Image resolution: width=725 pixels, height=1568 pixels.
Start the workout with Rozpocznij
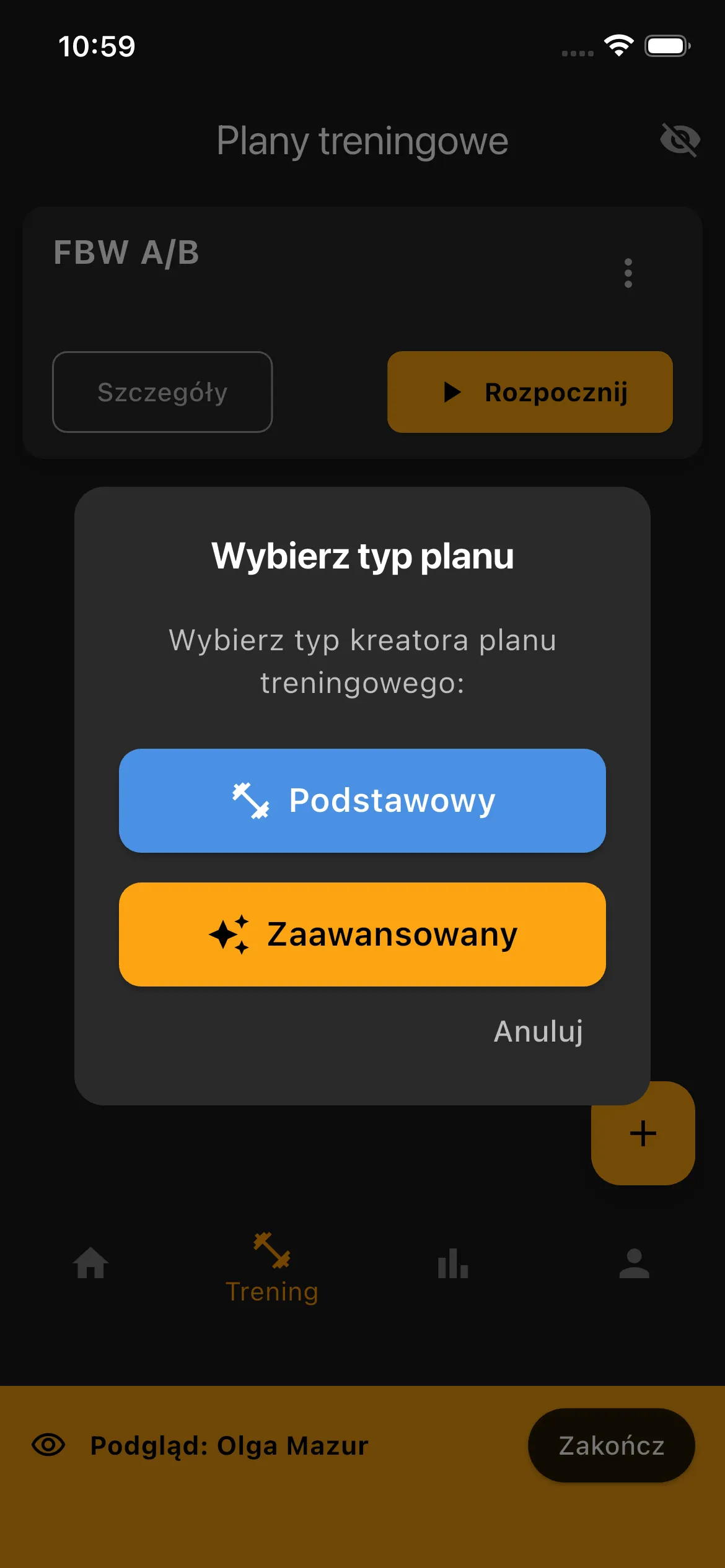point(530,391)
